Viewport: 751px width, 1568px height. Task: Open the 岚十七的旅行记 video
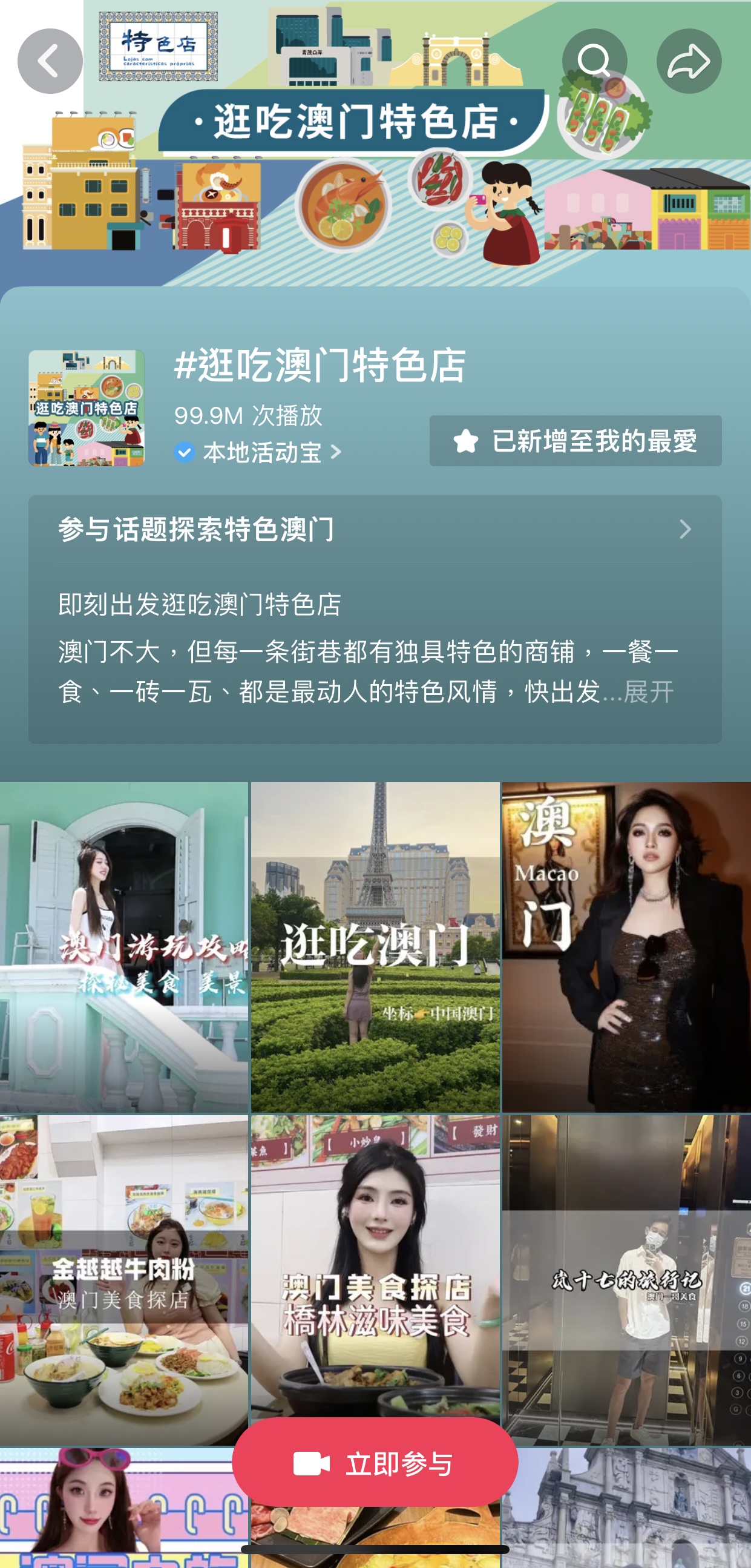tap(627, 1280)
